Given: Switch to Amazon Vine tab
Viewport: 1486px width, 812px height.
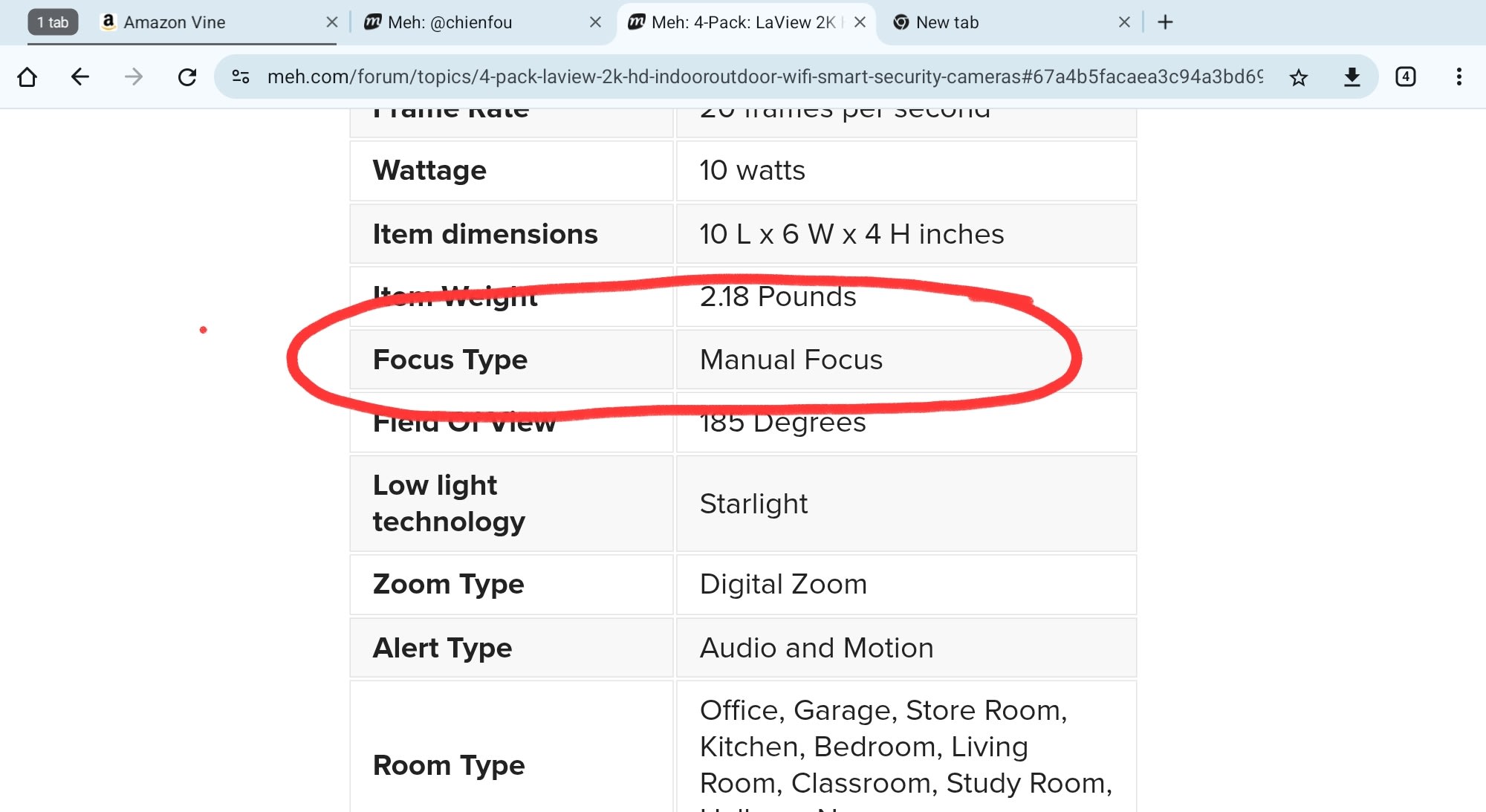Looking at the screenshot, I should click(201, 22).
